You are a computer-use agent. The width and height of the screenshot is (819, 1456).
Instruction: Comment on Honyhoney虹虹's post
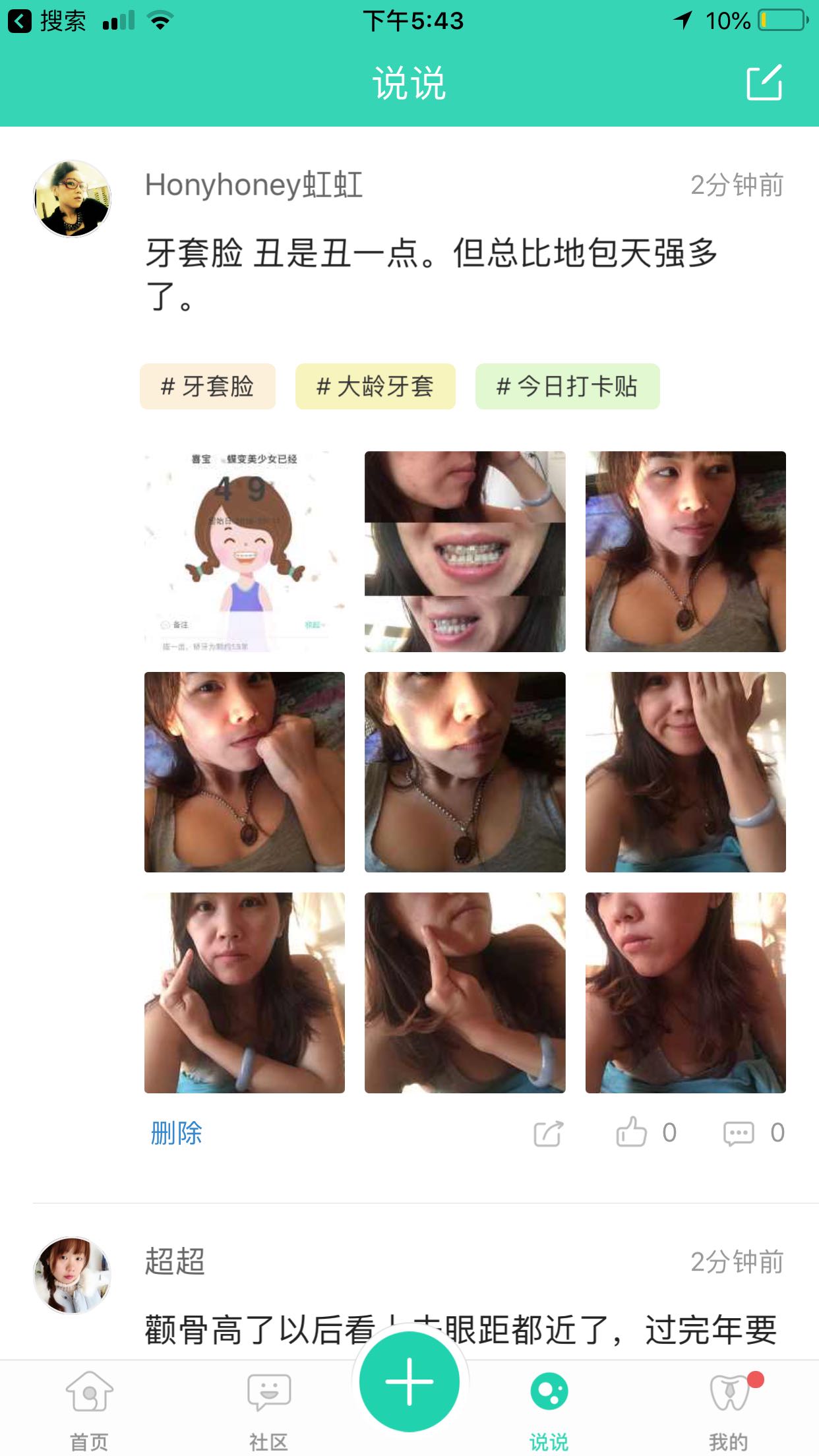click(739, 1133)
